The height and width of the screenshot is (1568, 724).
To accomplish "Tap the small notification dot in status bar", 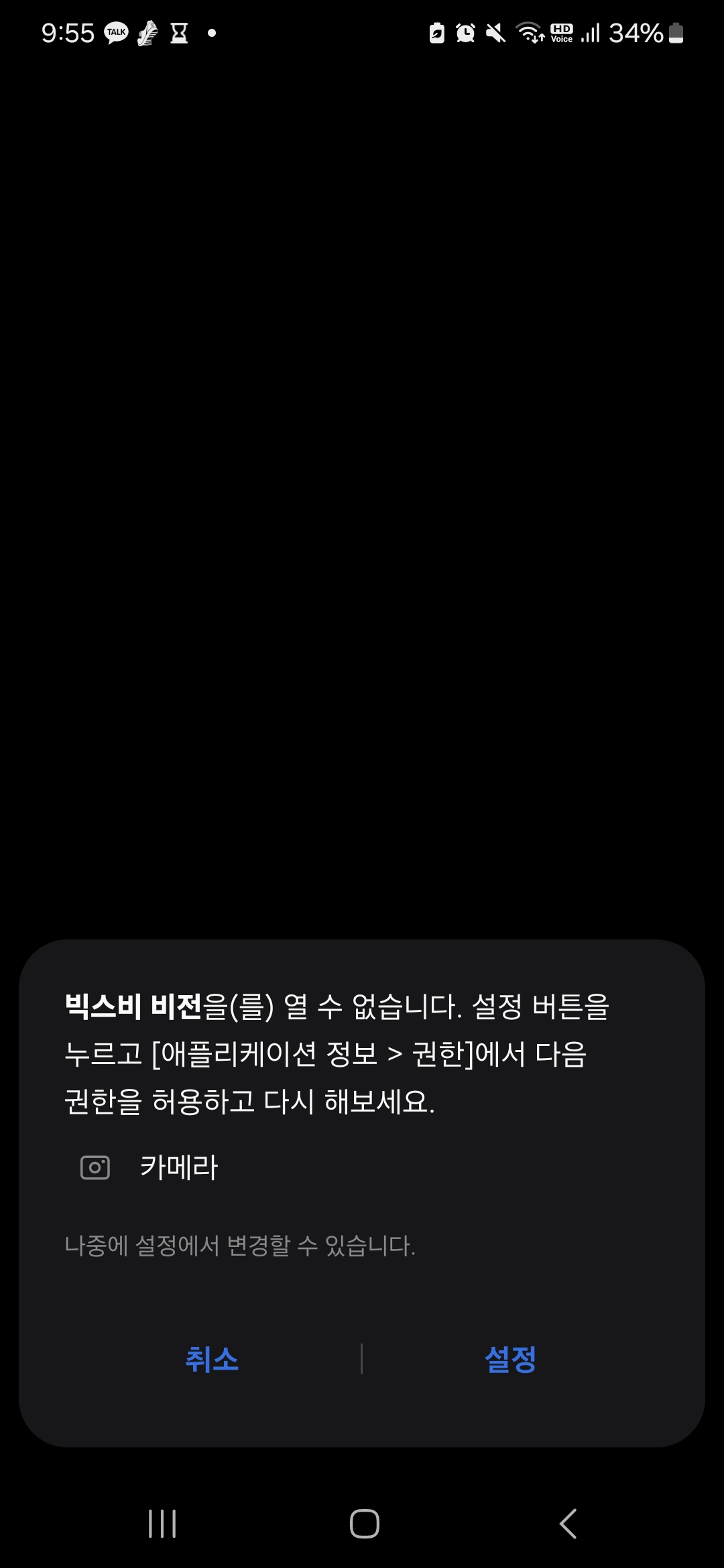I will pyautogui.click(x=211, y=31).
